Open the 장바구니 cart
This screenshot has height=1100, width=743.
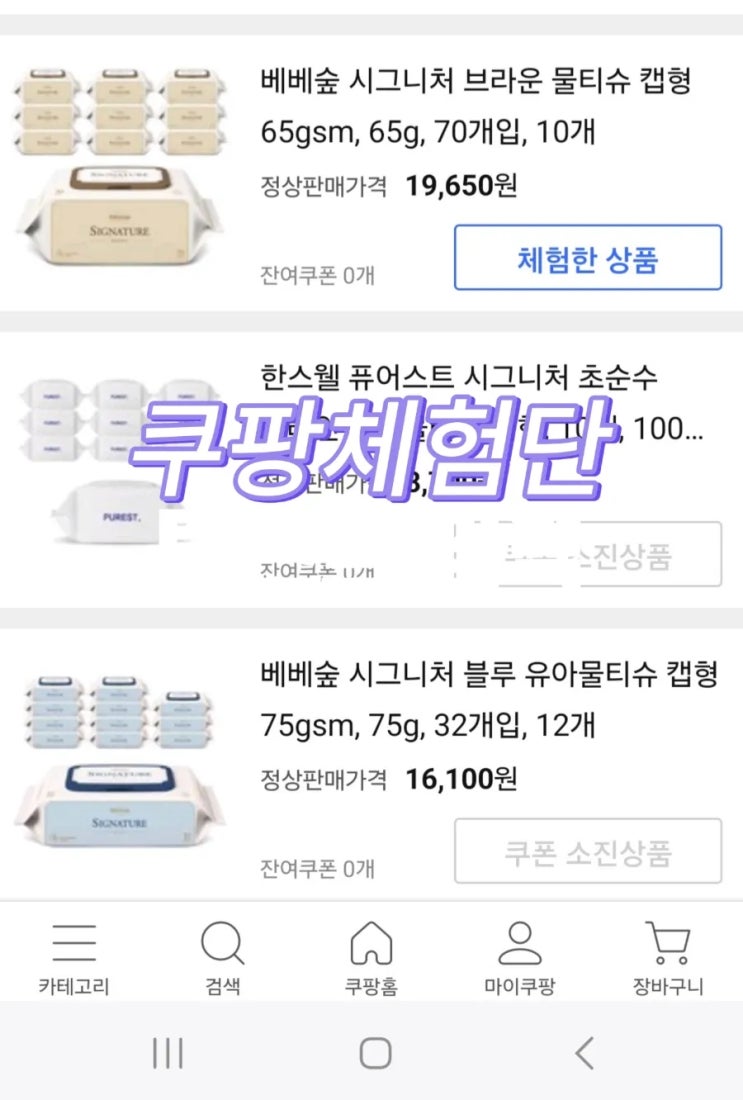tap(668, 958)
